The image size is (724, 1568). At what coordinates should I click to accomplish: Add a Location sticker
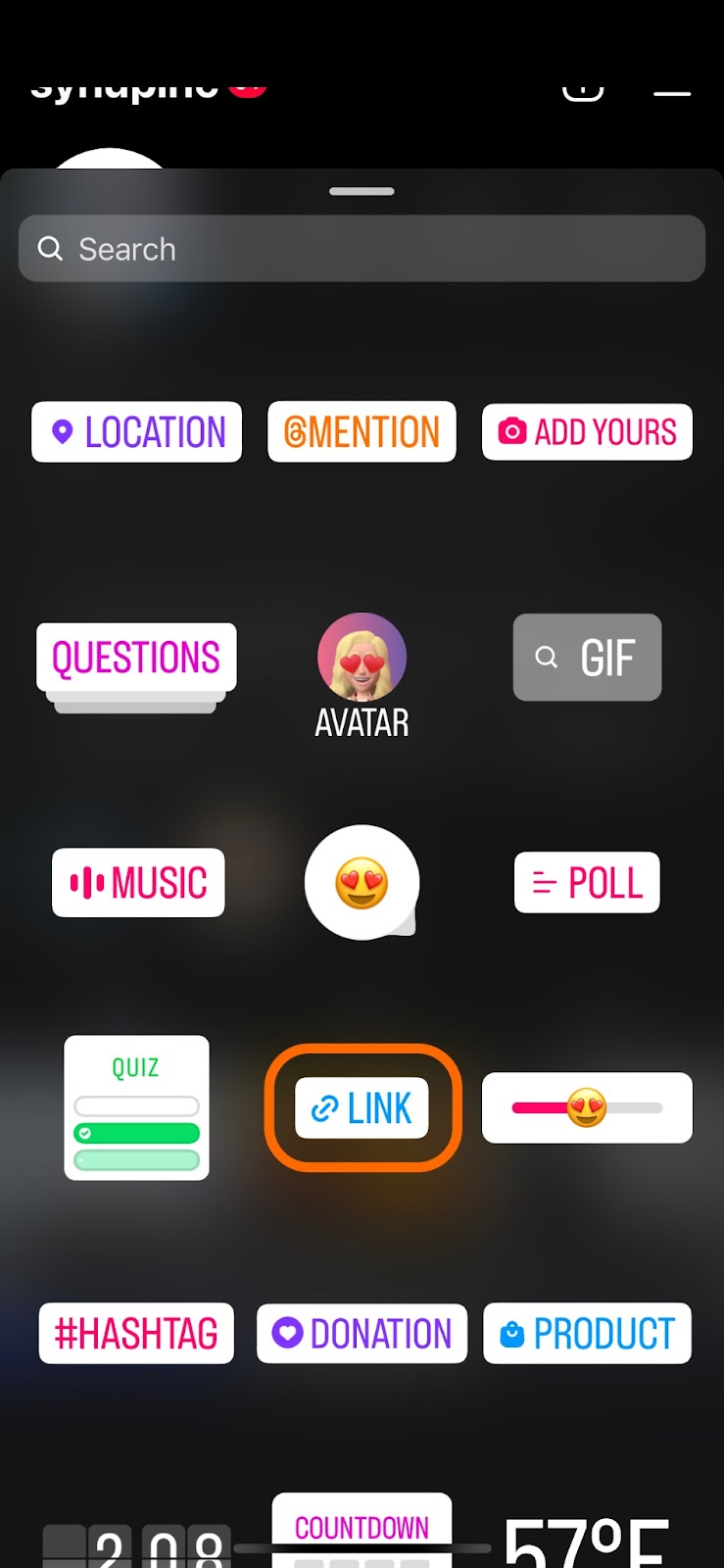click(x=137, y=432)
